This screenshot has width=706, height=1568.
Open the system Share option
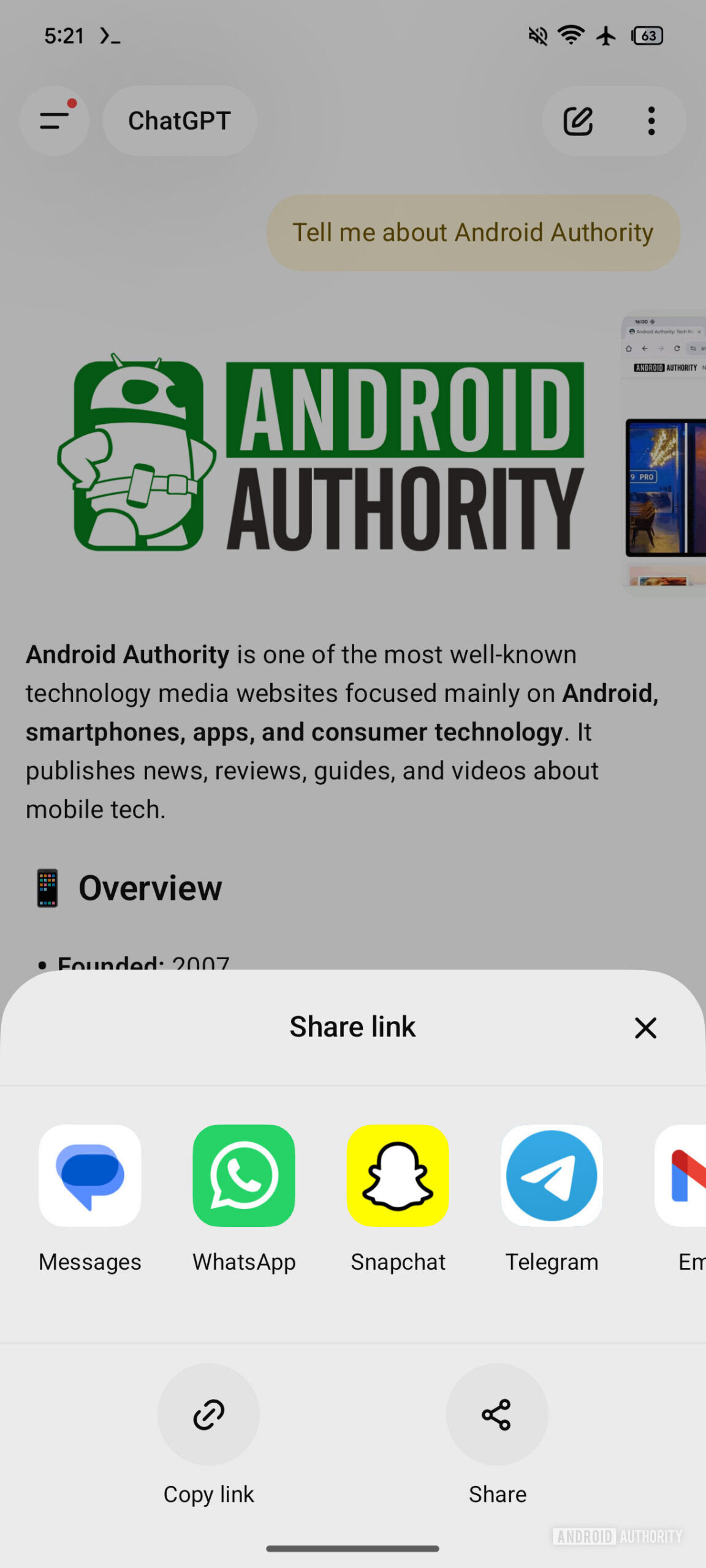(x=496, y=1414)
